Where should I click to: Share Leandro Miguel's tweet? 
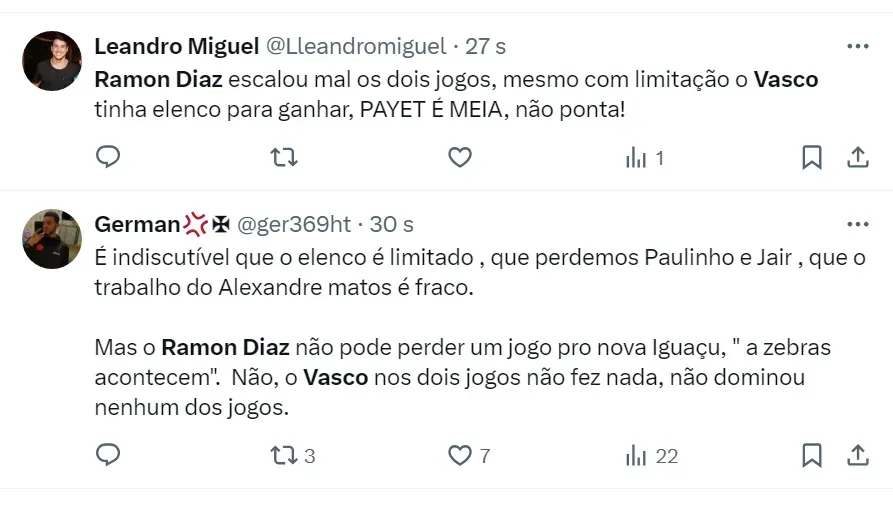point(857,157)
